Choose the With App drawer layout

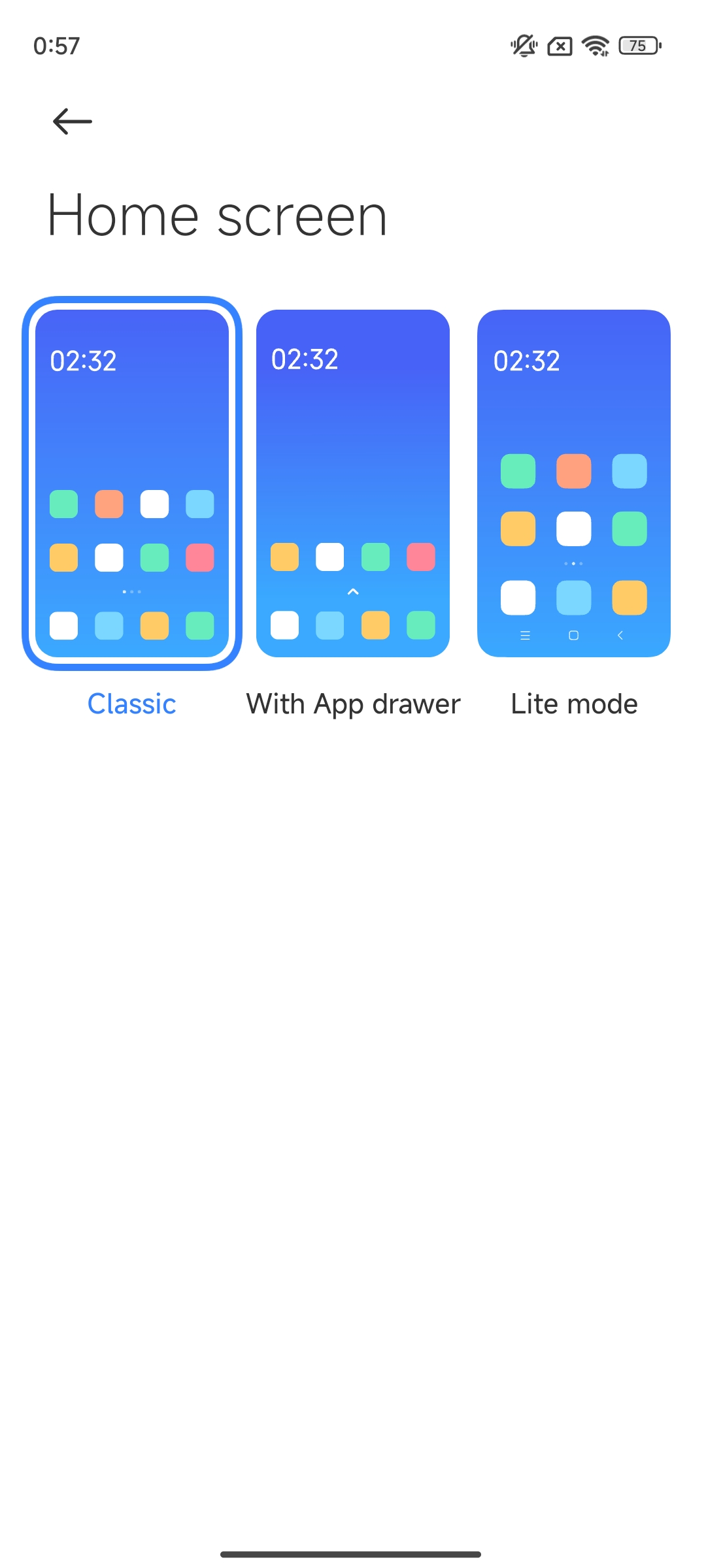click(x=353, y=483)
